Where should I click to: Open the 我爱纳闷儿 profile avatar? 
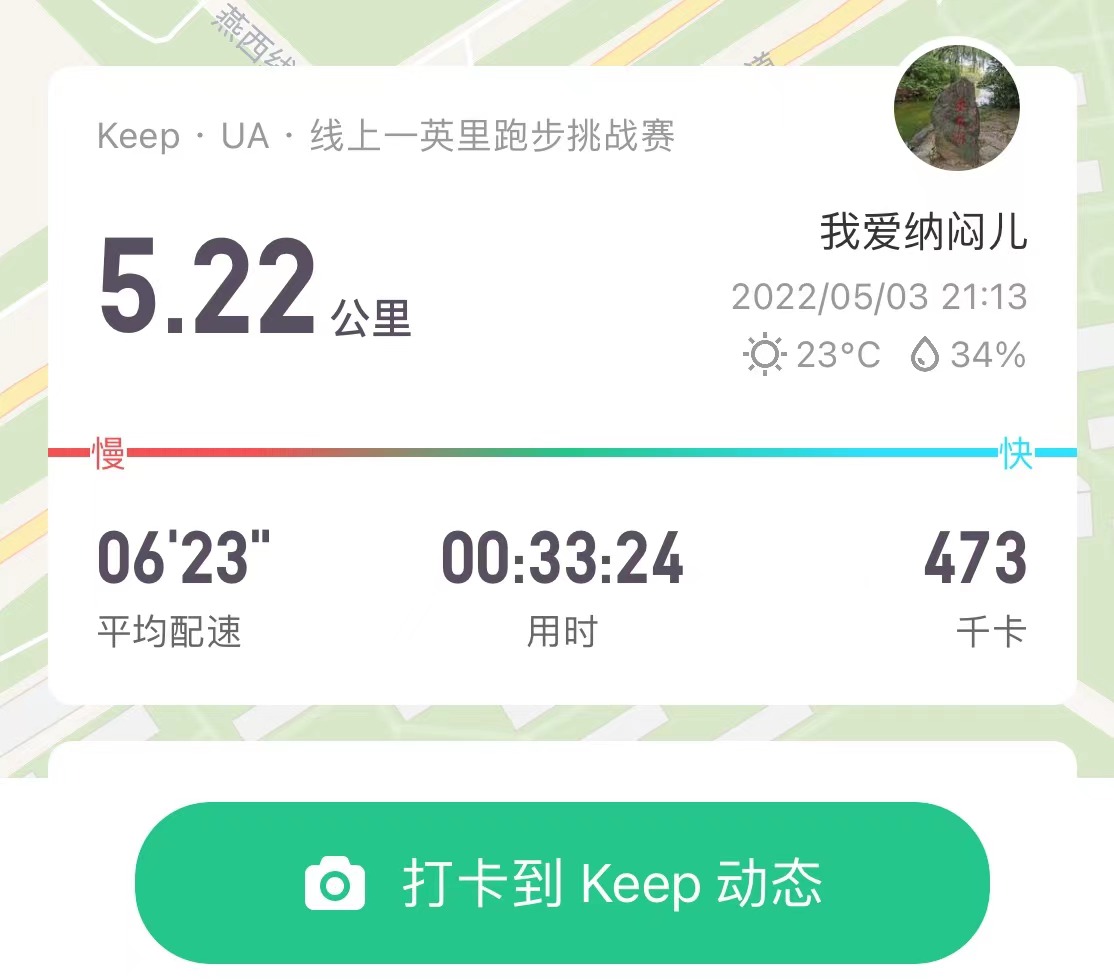[956, 108]
